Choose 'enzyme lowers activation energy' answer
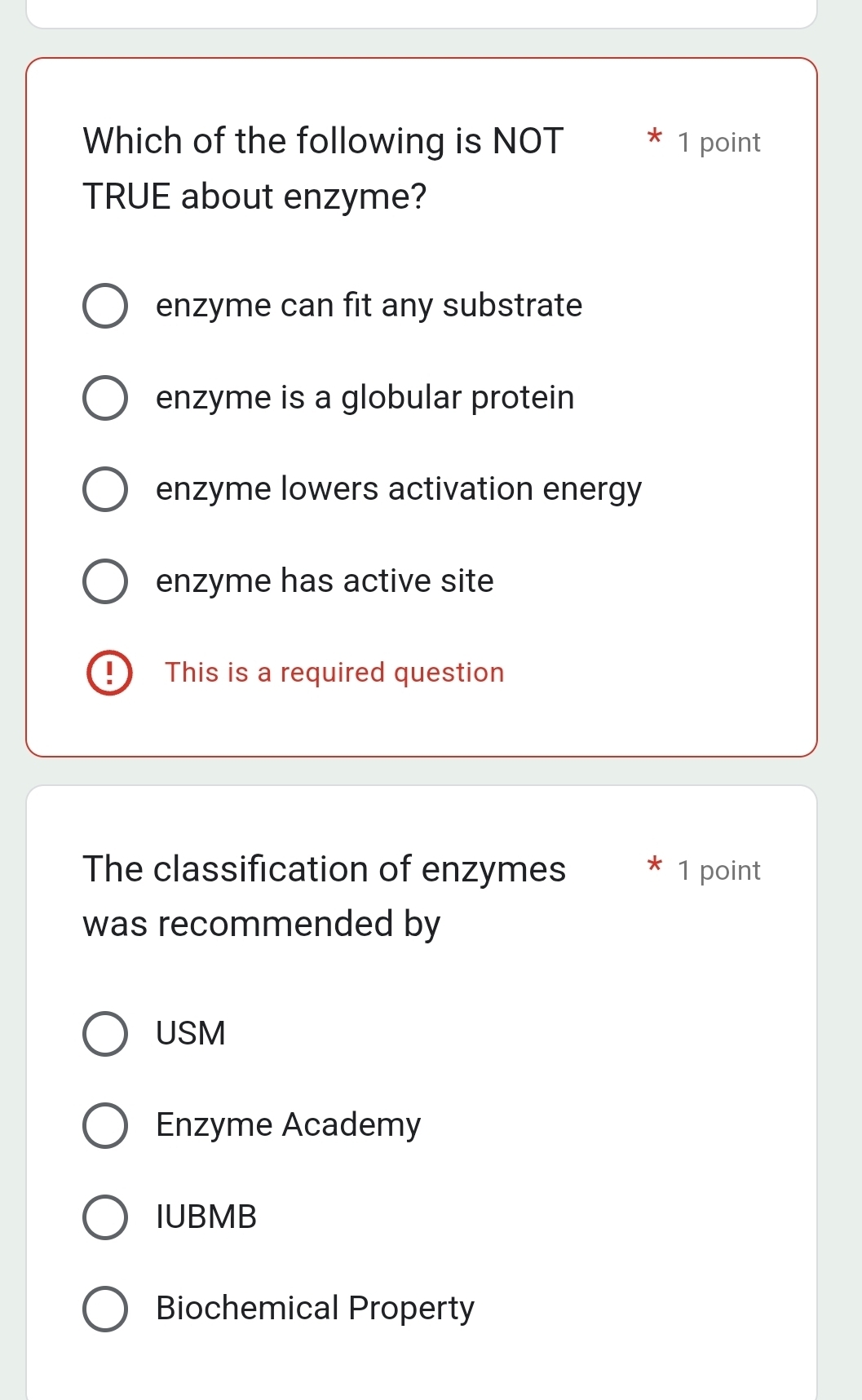The width and height of the screenshot is (862, 1400). [x=107, y=488]
